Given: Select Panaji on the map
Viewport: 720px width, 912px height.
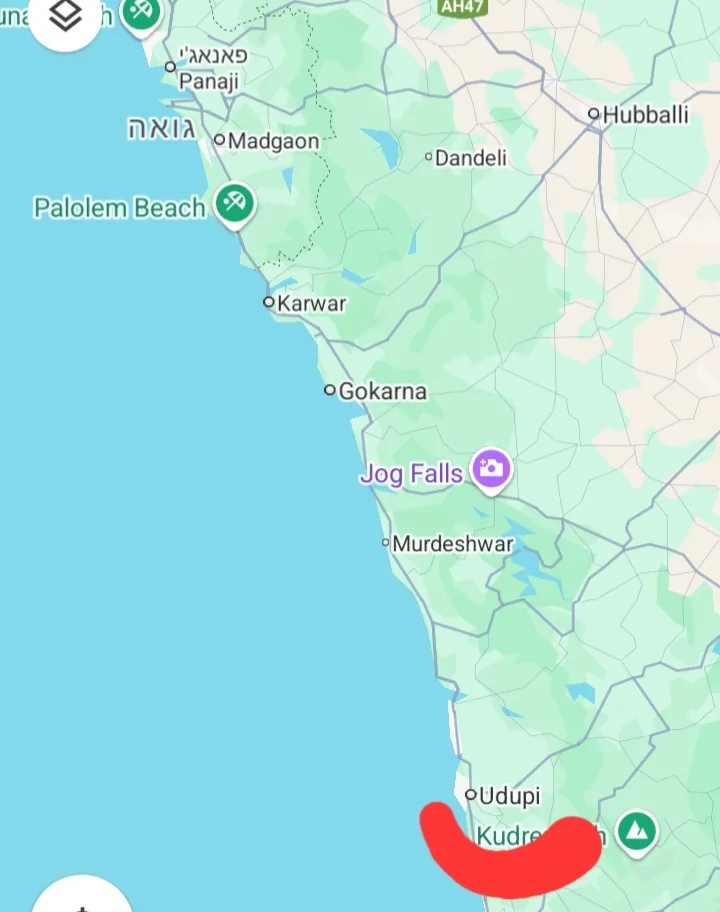Looking at the screenshot, I should [208, 81].
